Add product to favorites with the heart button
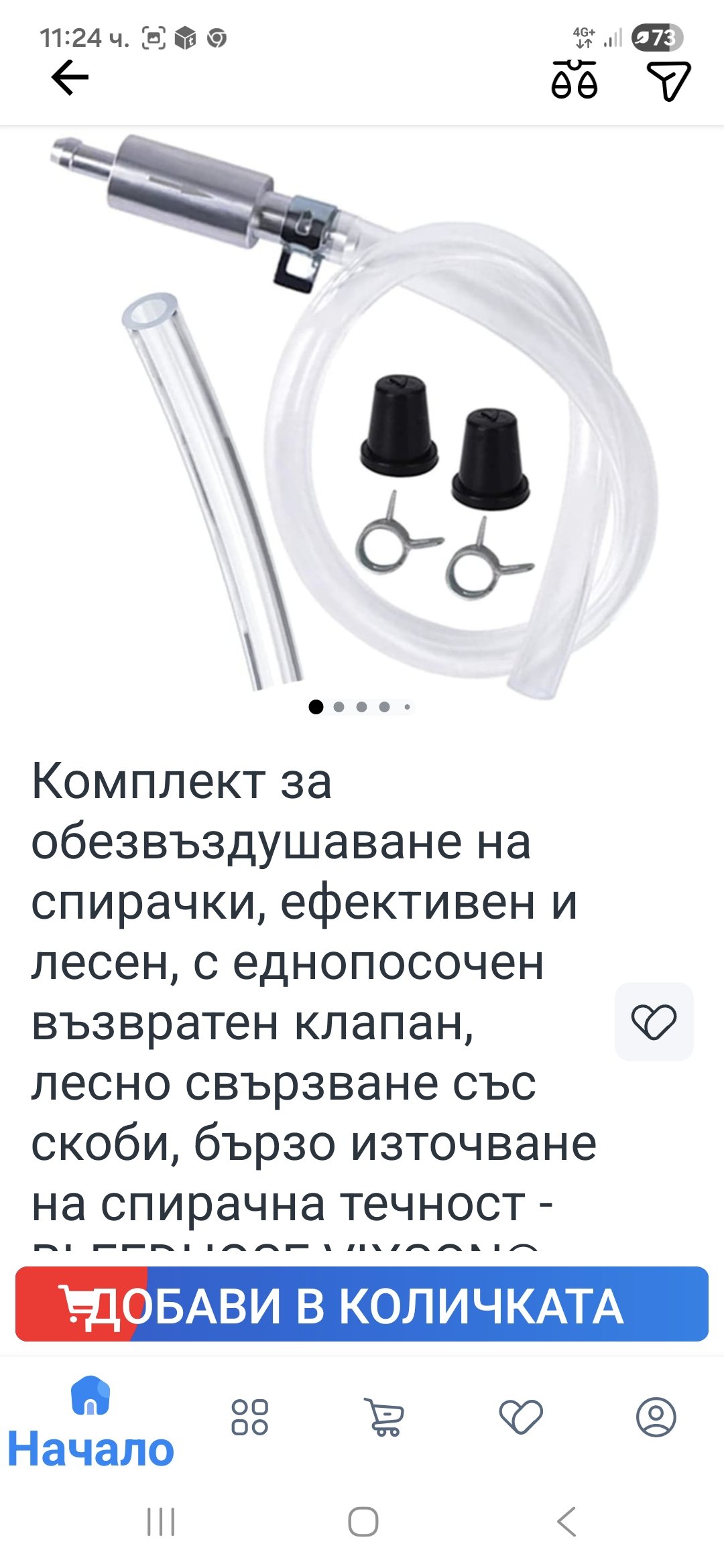The image size is (724, 1568). [x=654, y=1022]
